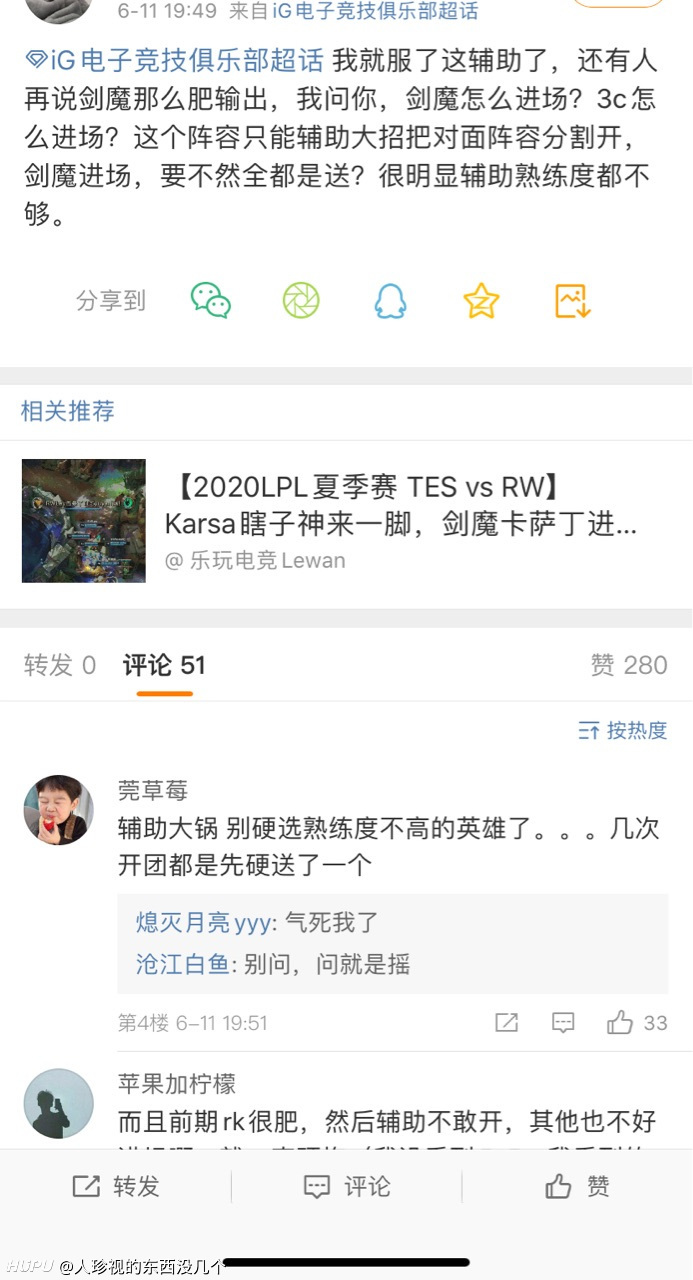Save post as image
693x1280 pixels.
[x=573, y=300]
